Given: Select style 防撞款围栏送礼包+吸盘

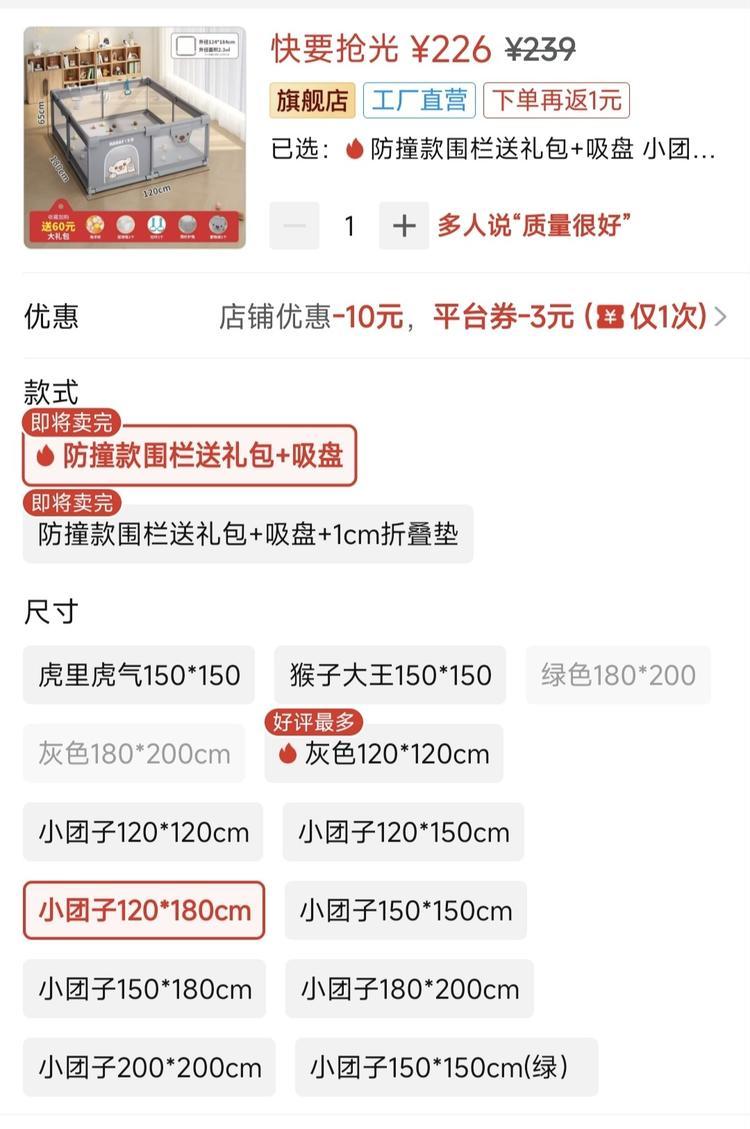Looking at the screenshot, I should click(x=190, y=456).
